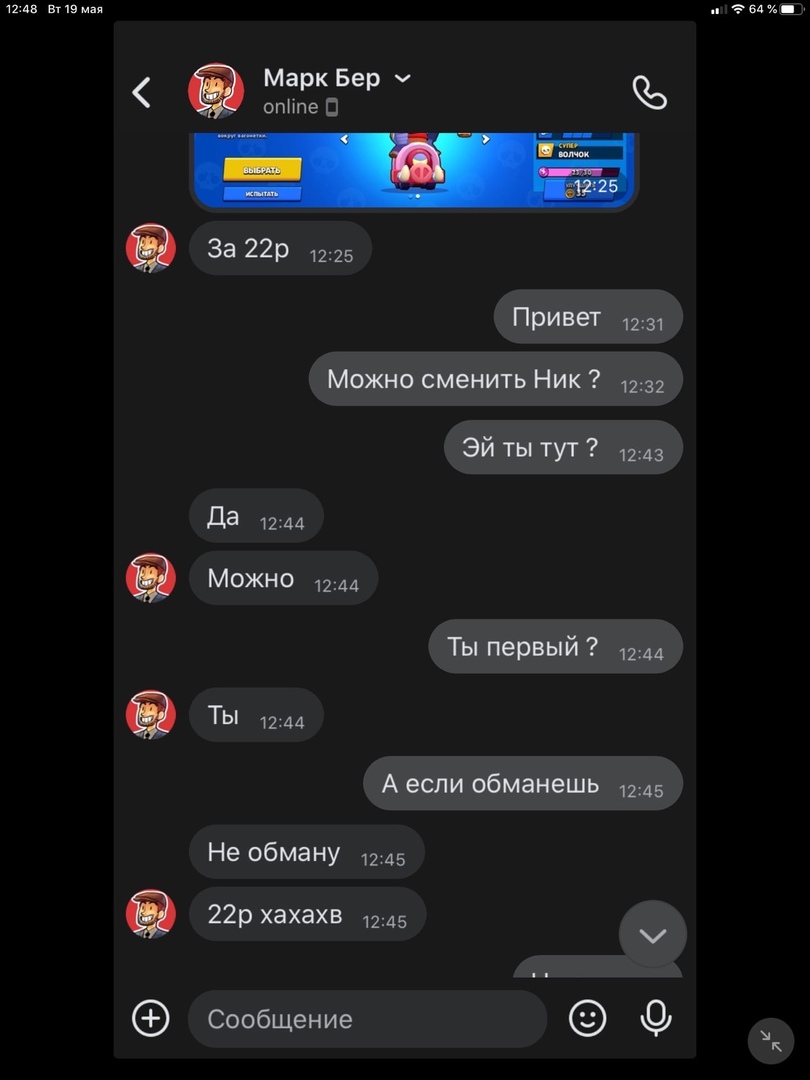Open the emoji picker
This screenshot has width=810, height=1080.
point(588,1019)
